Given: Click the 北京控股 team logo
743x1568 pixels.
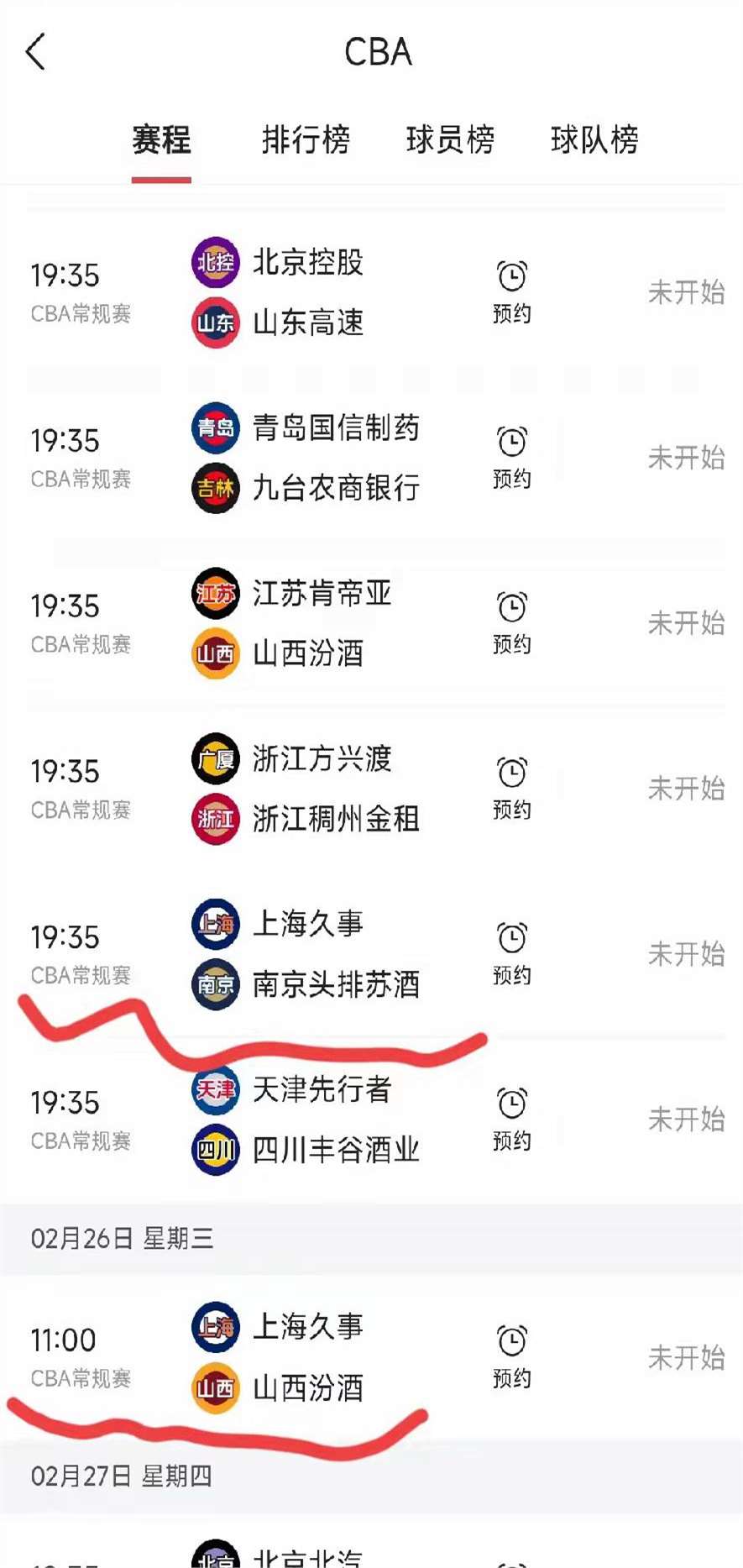Looking at the screenshot, I should 216,263.
